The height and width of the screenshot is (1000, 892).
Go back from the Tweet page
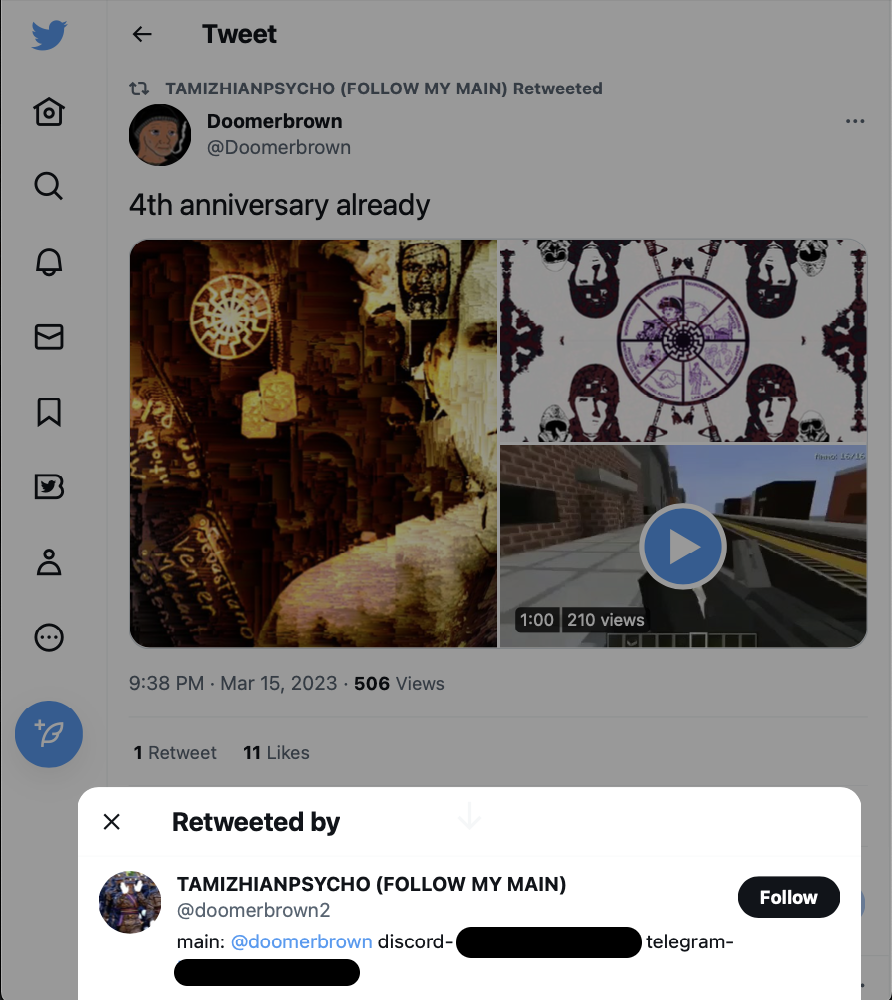coord(142,34)
